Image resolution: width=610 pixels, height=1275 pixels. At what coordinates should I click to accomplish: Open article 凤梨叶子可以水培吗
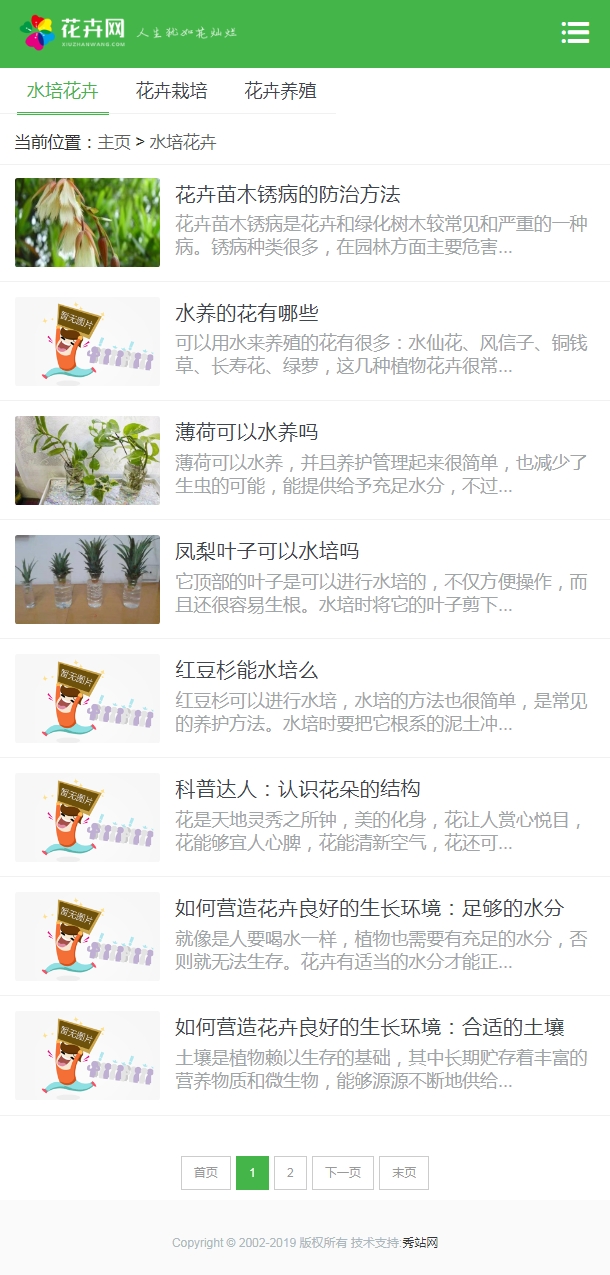point(267,551)
